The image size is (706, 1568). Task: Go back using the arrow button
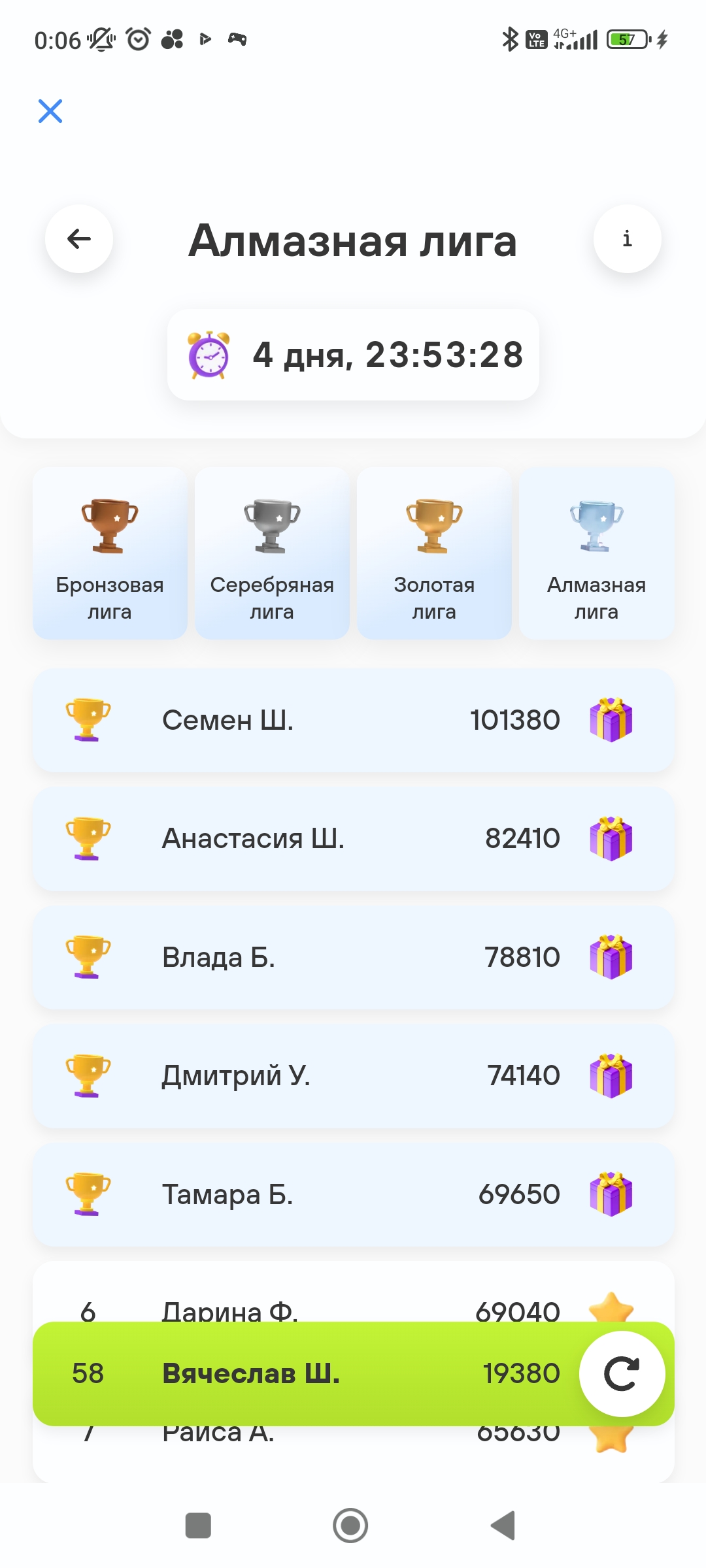(x=79, y=239)
